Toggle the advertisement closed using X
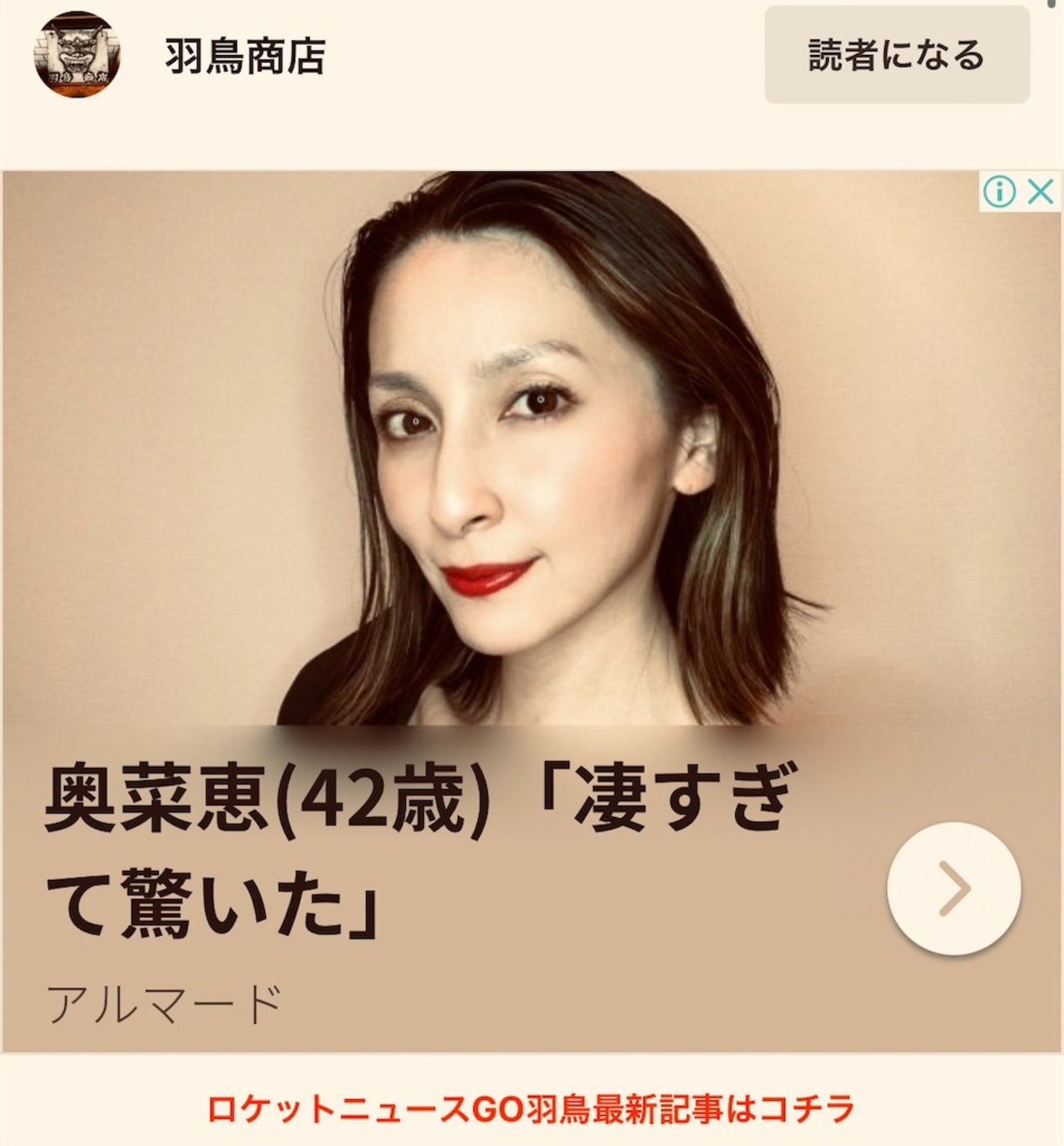1064x1146 pixels. [1039, 190]
